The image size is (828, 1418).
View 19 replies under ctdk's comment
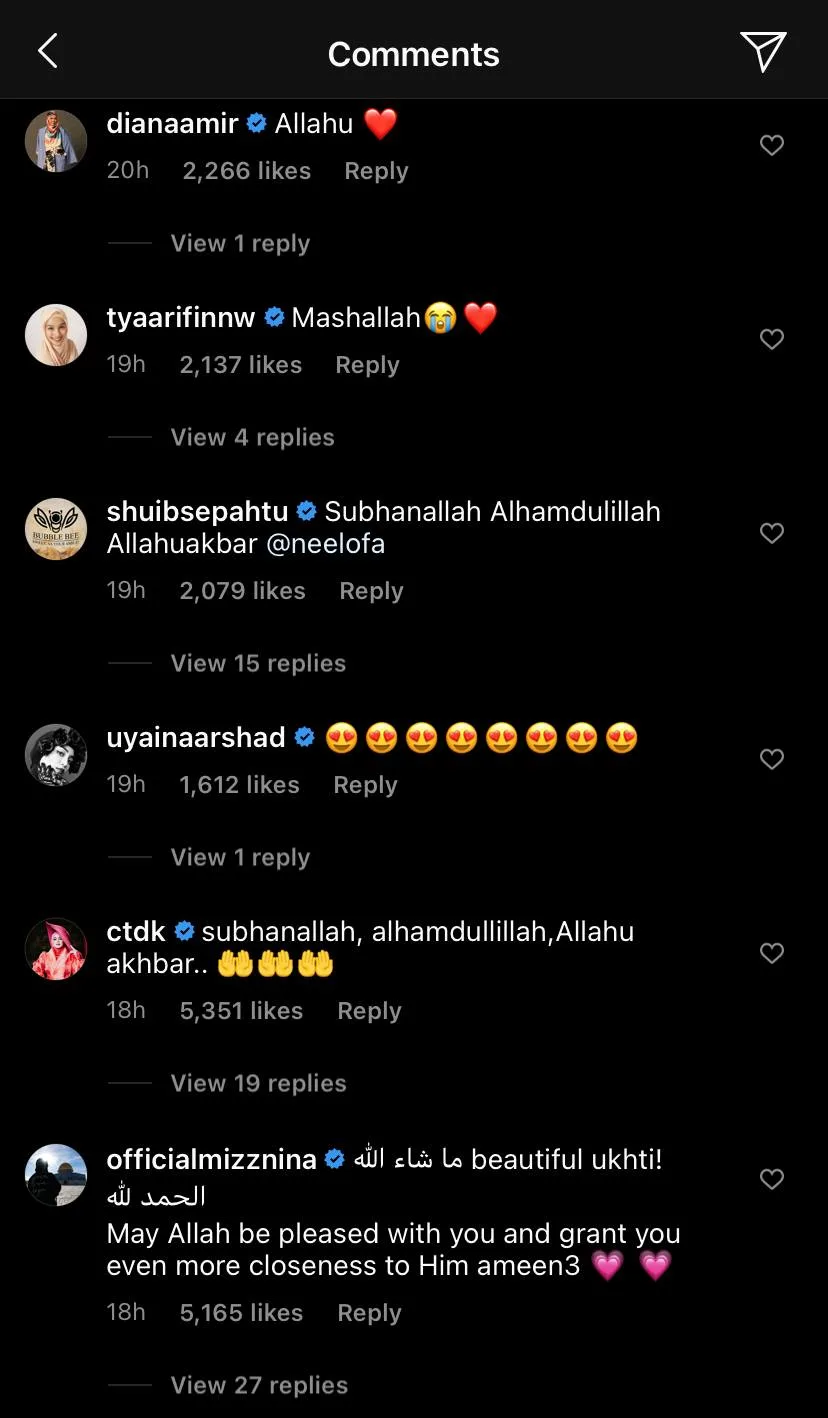(258, 1083)
